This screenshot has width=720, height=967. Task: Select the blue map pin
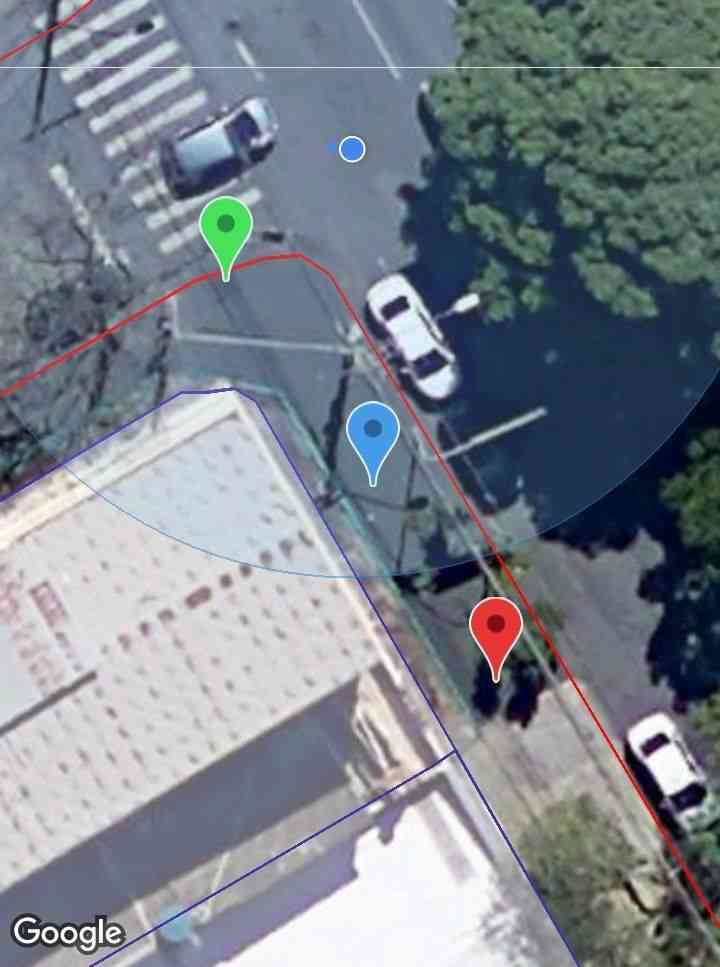373,434
